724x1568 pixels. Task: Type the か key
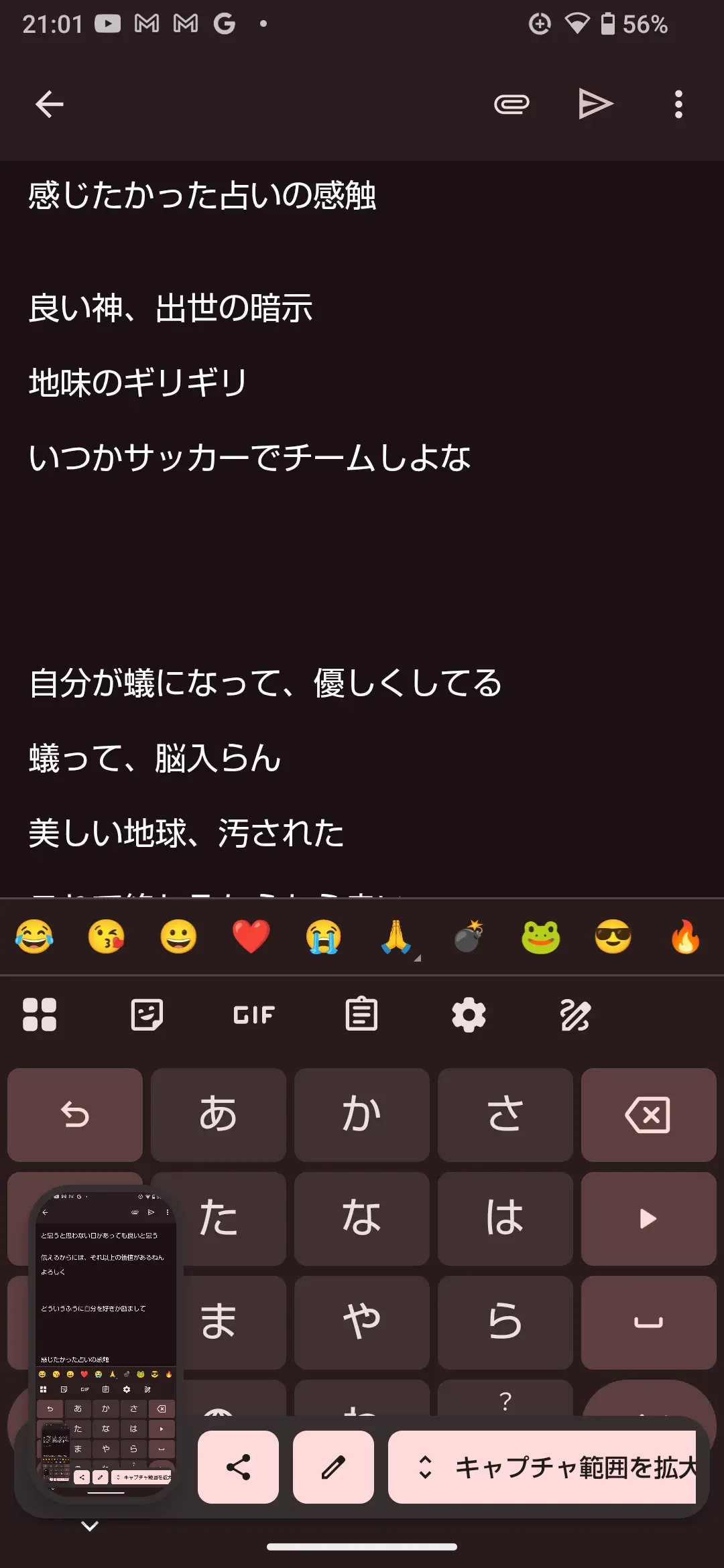[361, 1115]
